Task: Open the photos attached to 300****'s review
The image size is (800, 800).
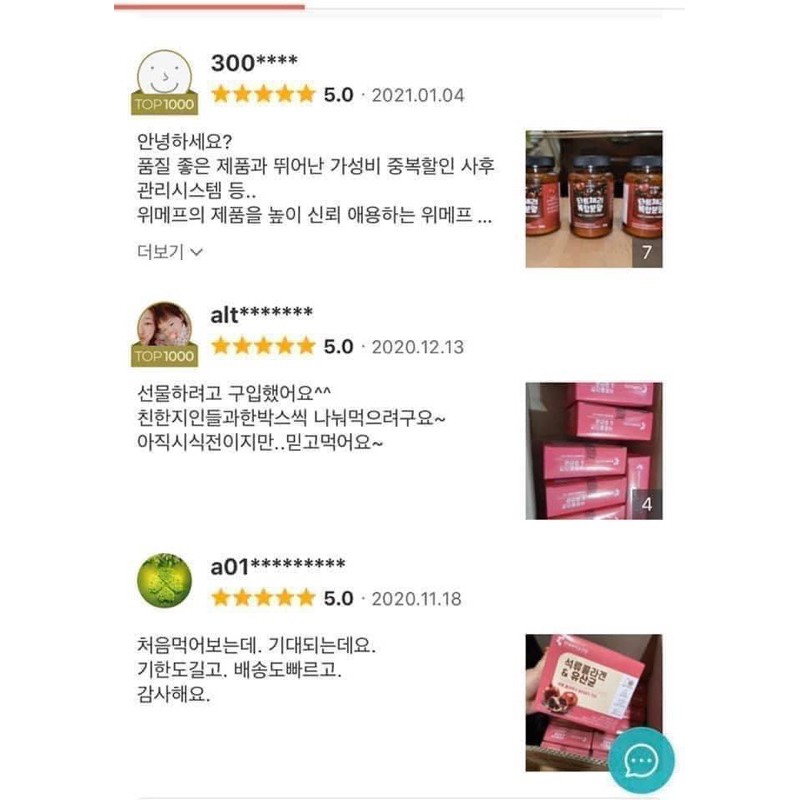Action: 594,199
